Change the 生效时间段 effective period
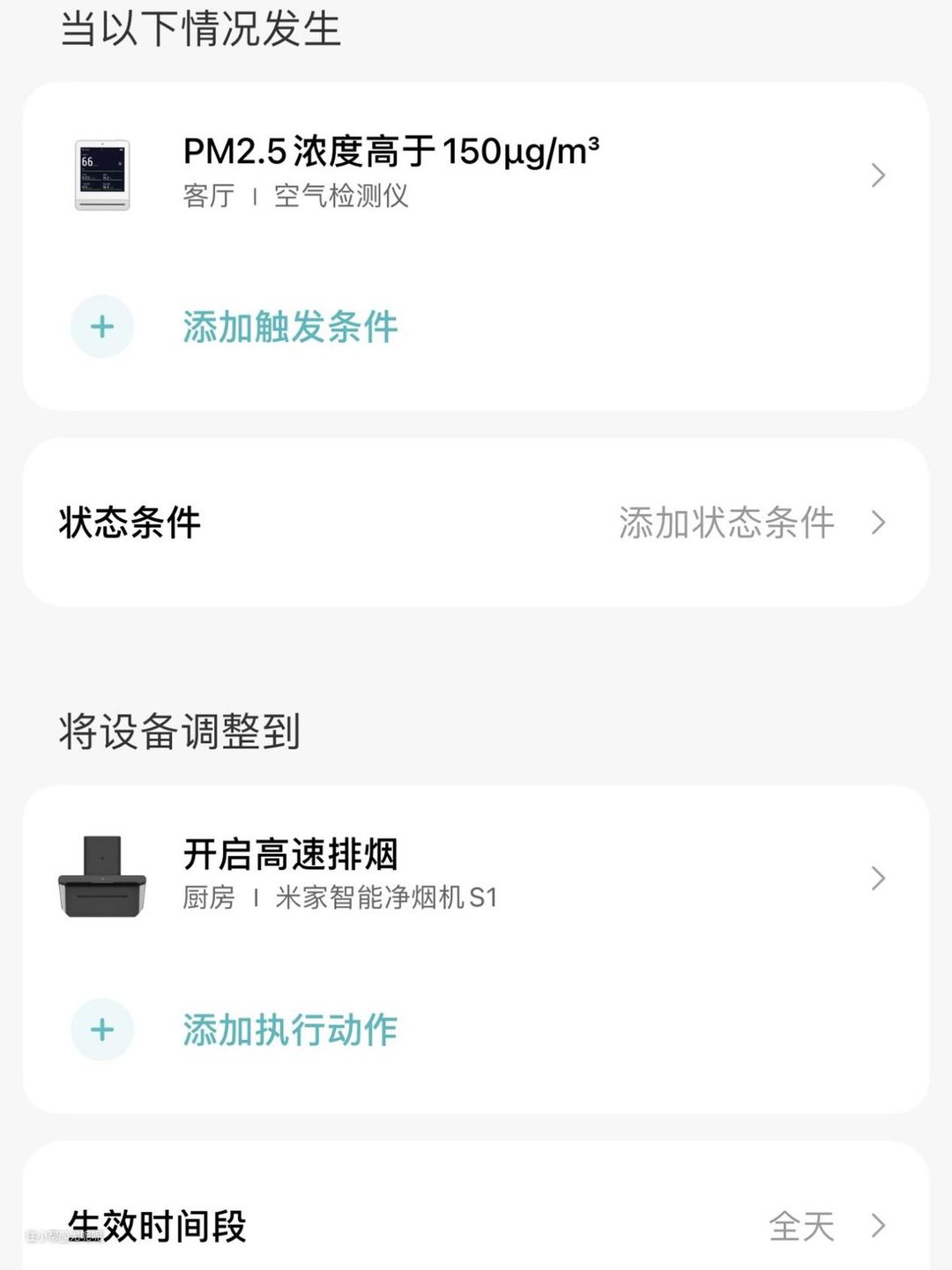The height and width of the screenshot is (1270, 952). [x=476, y=1225]
